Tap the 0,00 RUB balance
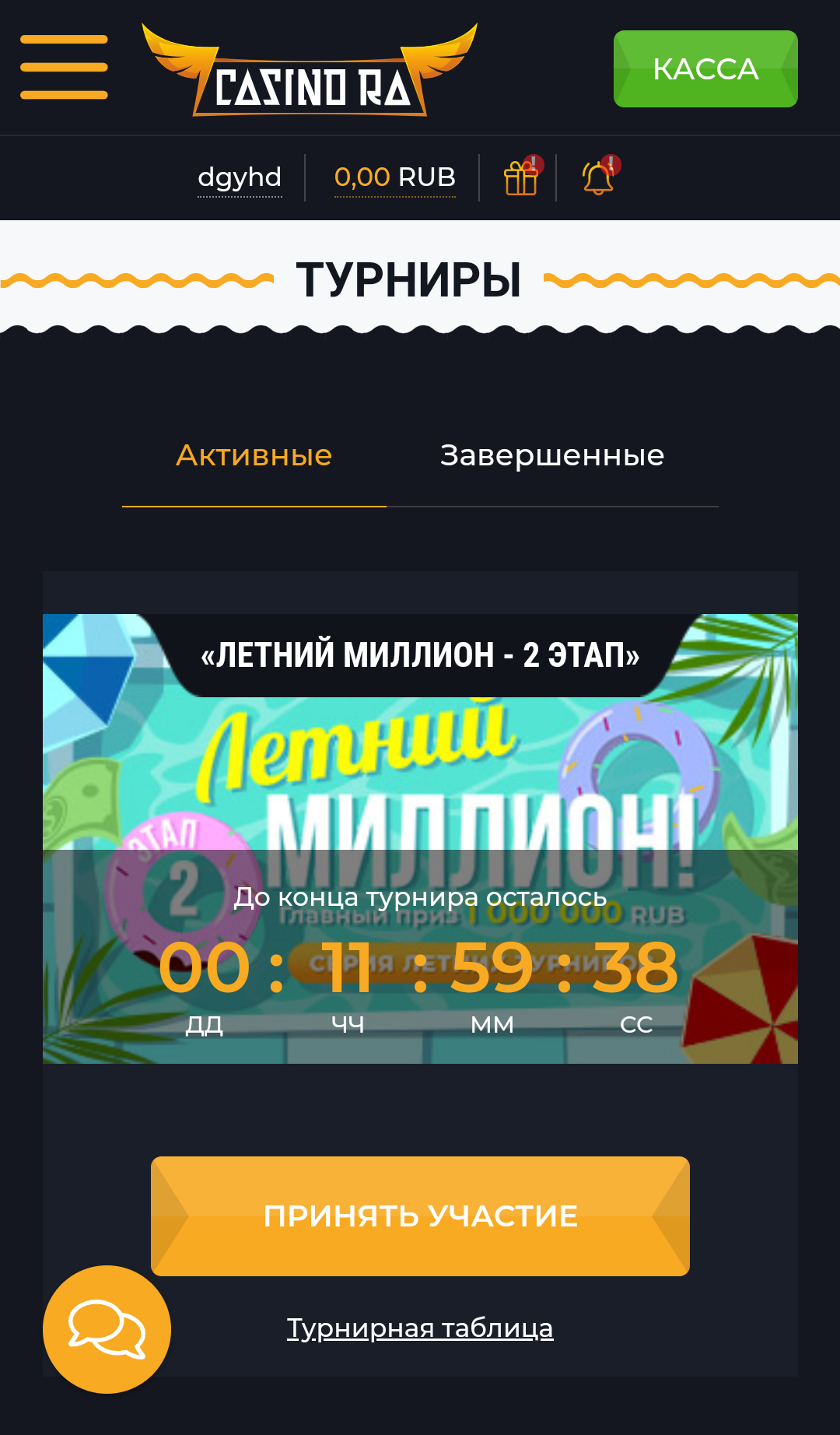The height and width of the screenshot is (1435, 840). (x=394, y=177)
